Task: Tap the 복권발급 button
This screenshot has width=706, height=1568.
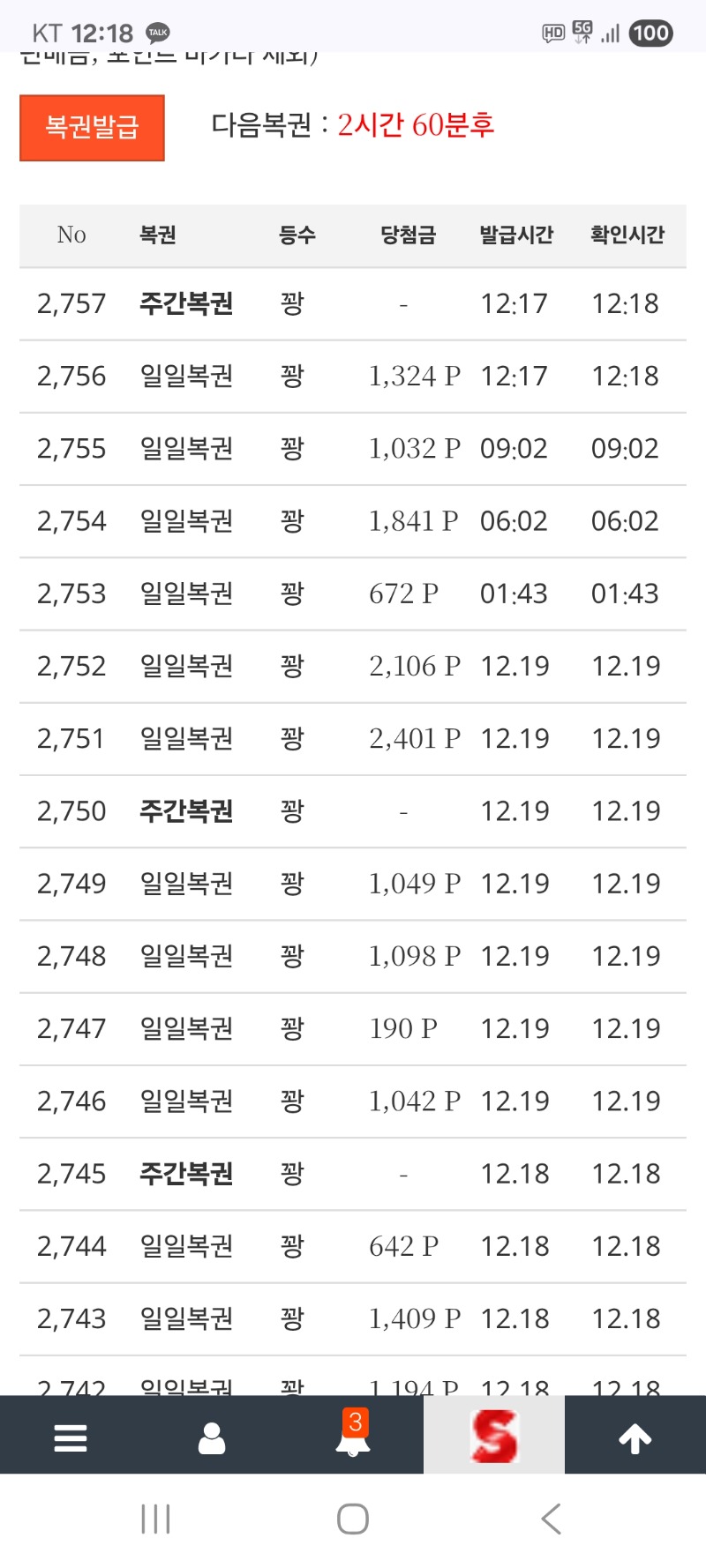Action: [x=92, y=128]
